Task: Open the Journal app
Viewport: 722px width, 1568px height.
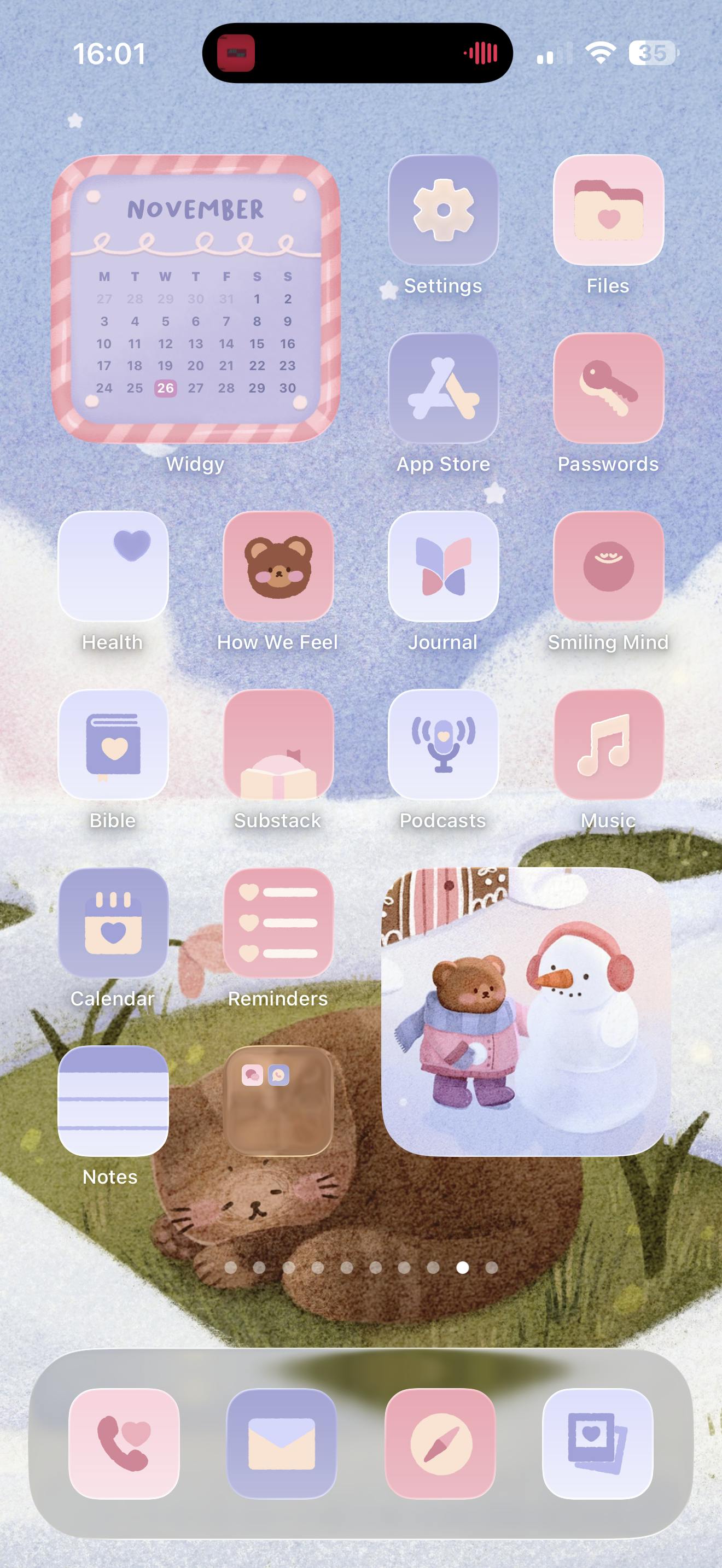Action: pyautogui.click(x=443, y=566)
